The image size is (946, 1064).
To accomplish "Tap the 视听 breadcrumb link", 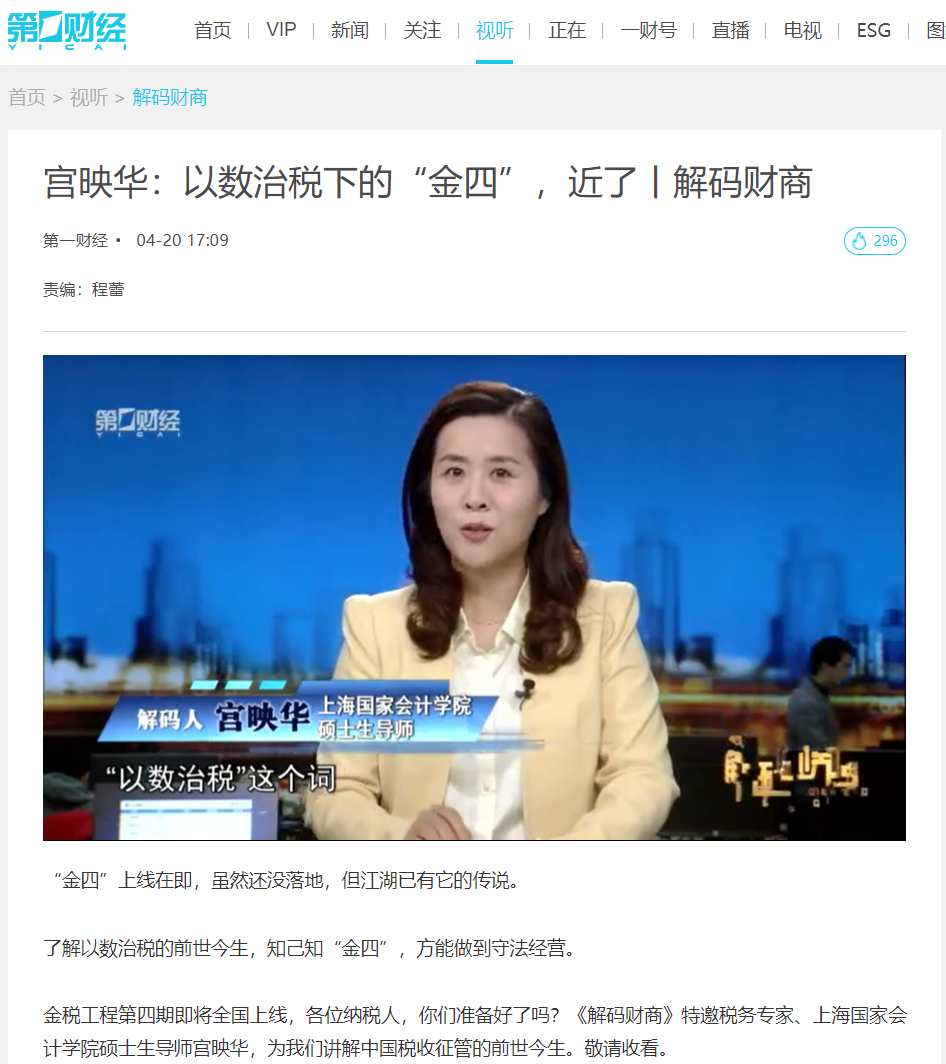I will point(89,97).
